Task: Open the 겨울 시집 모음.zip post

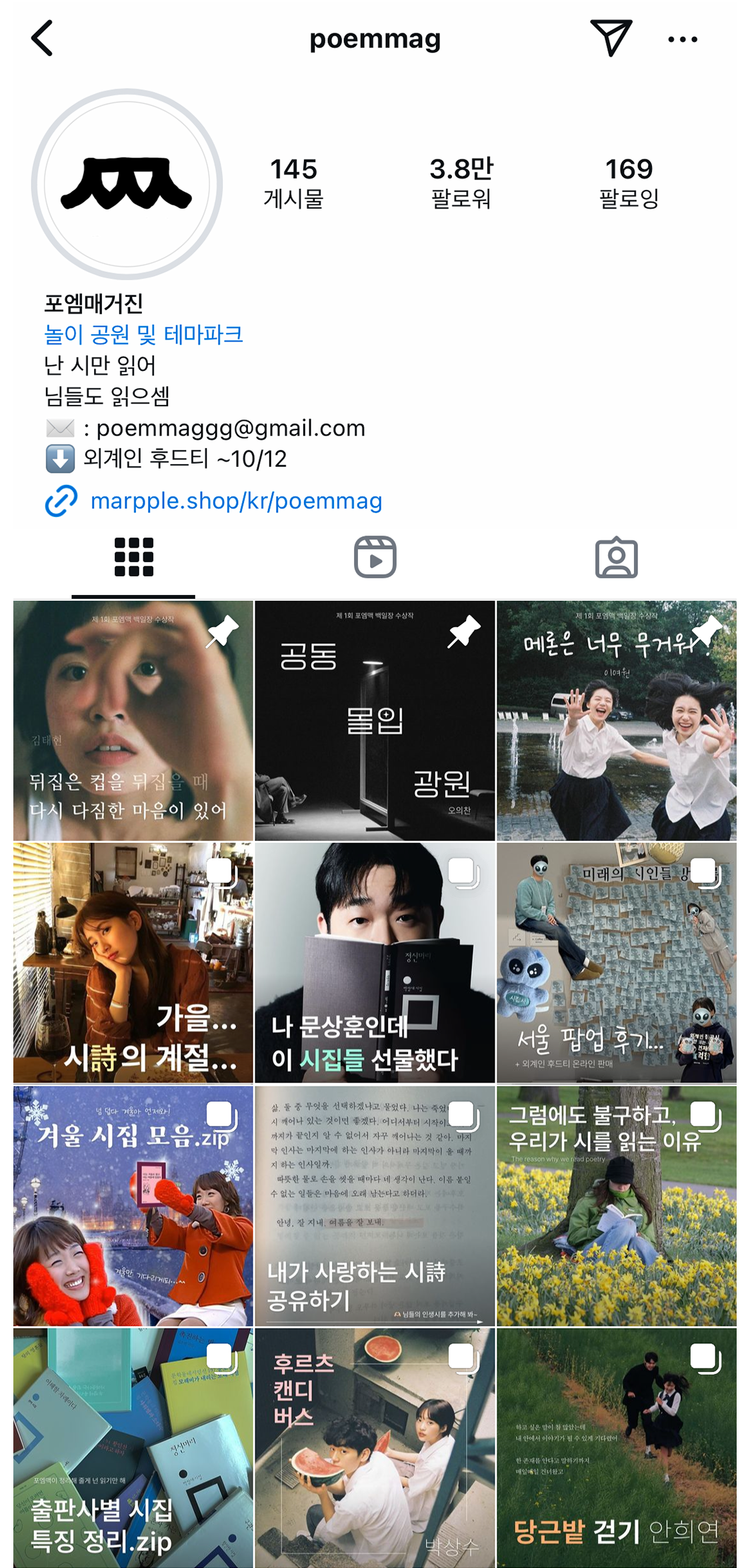Action: [133, 1205]
